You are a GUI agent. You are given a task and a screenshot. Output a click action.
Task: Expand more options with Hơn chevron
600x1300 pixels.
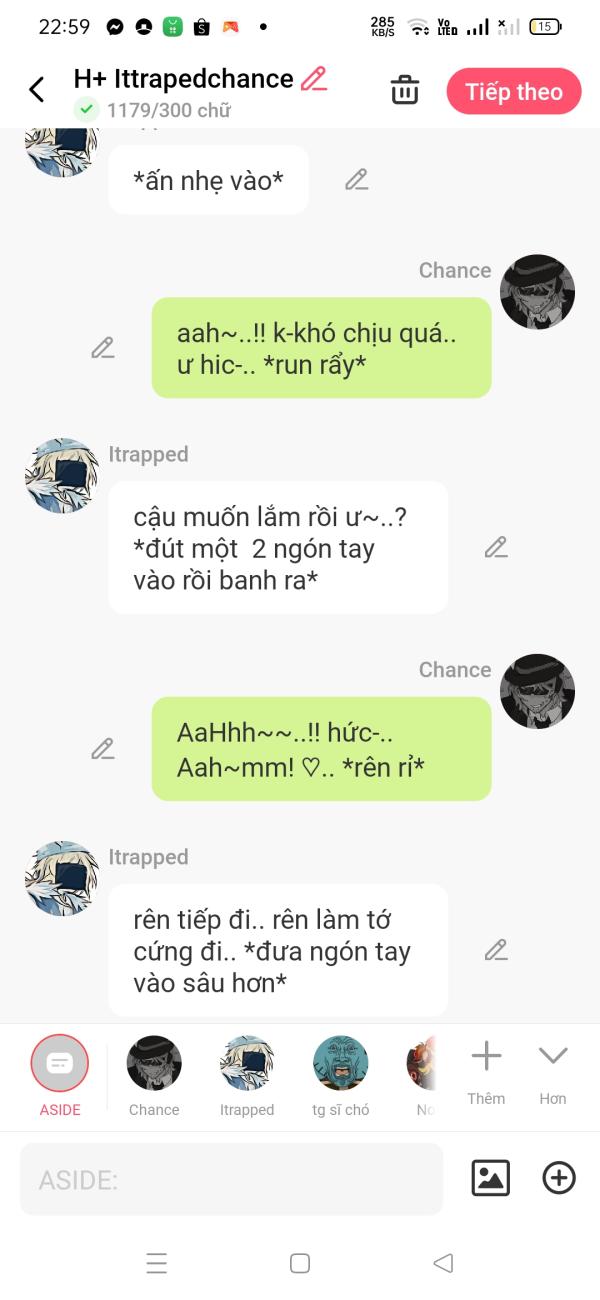pyautogui.click(x=553, y=1068)
